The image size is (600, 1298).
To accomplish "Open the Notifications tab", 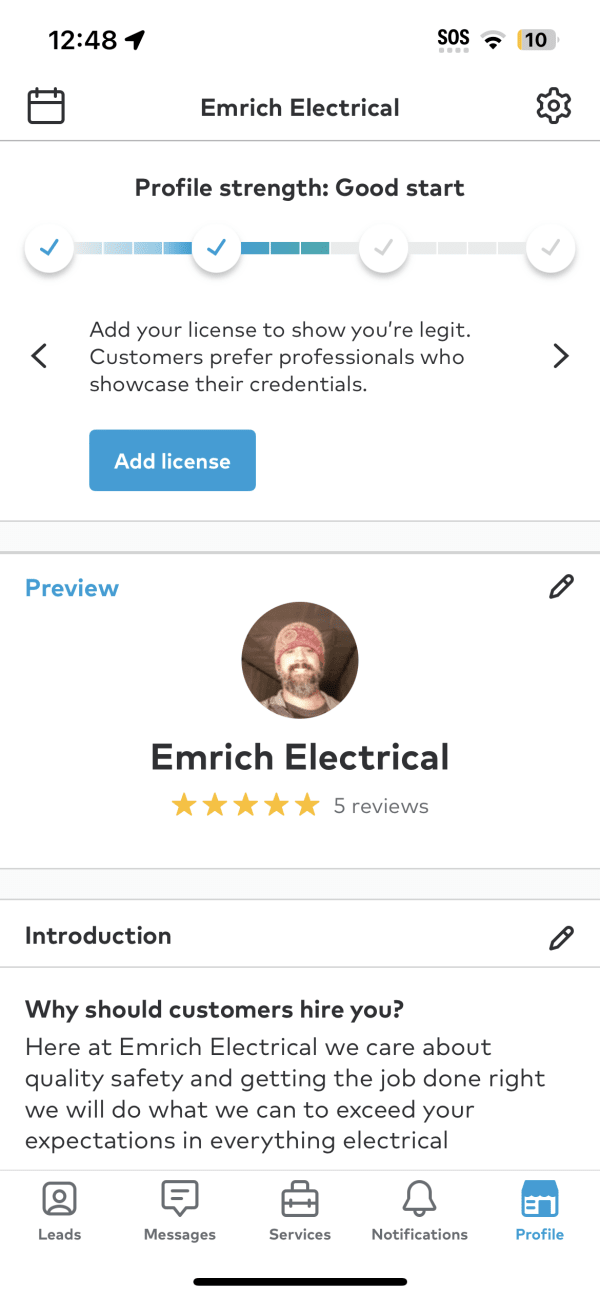I will coord(420,1210).
